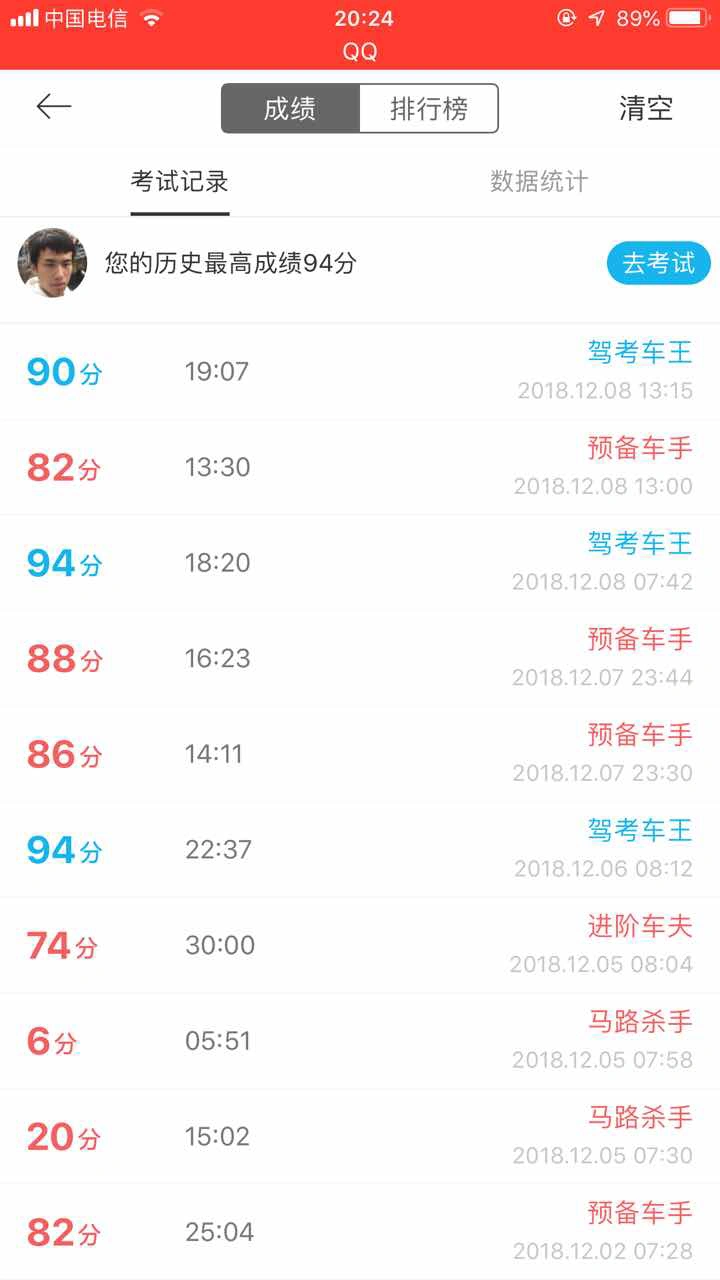Return to QQ via status bar

tap(360, 52)
